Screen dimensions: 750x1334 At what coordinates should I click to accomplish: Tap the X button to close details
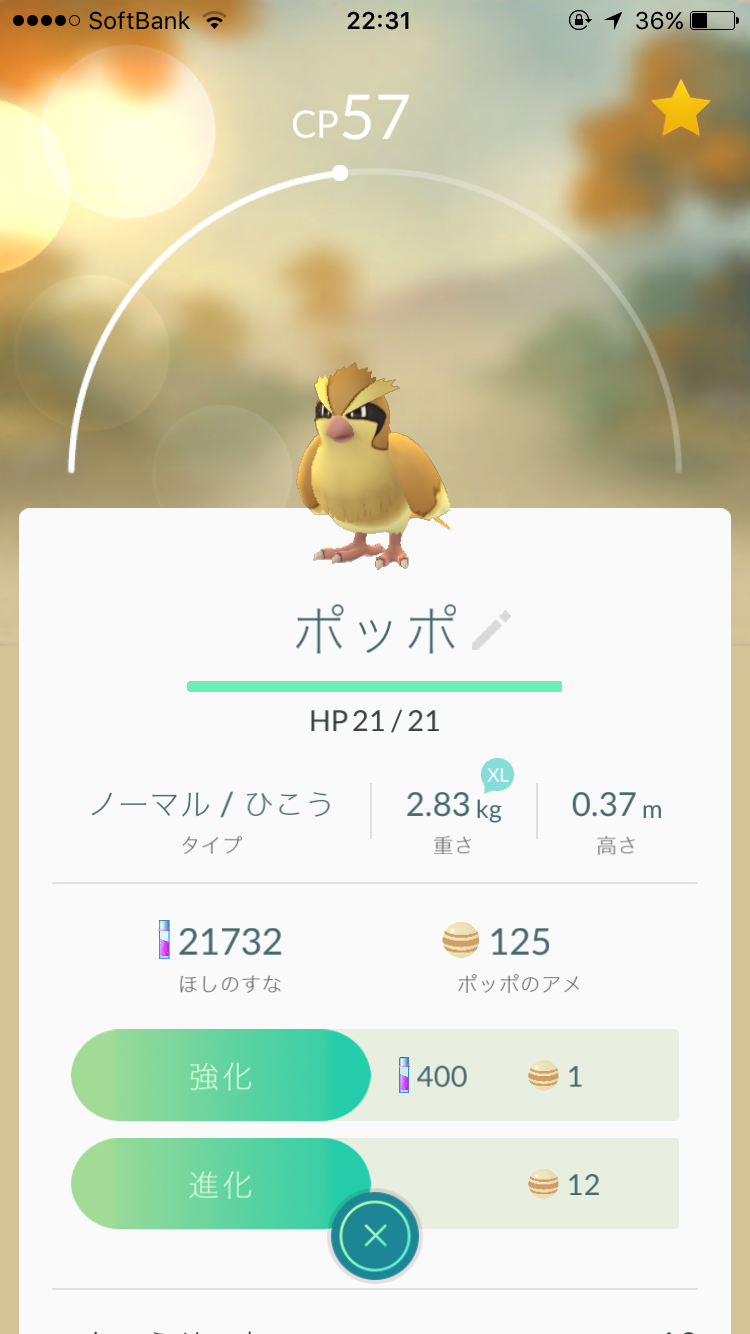click(375, 1235)
